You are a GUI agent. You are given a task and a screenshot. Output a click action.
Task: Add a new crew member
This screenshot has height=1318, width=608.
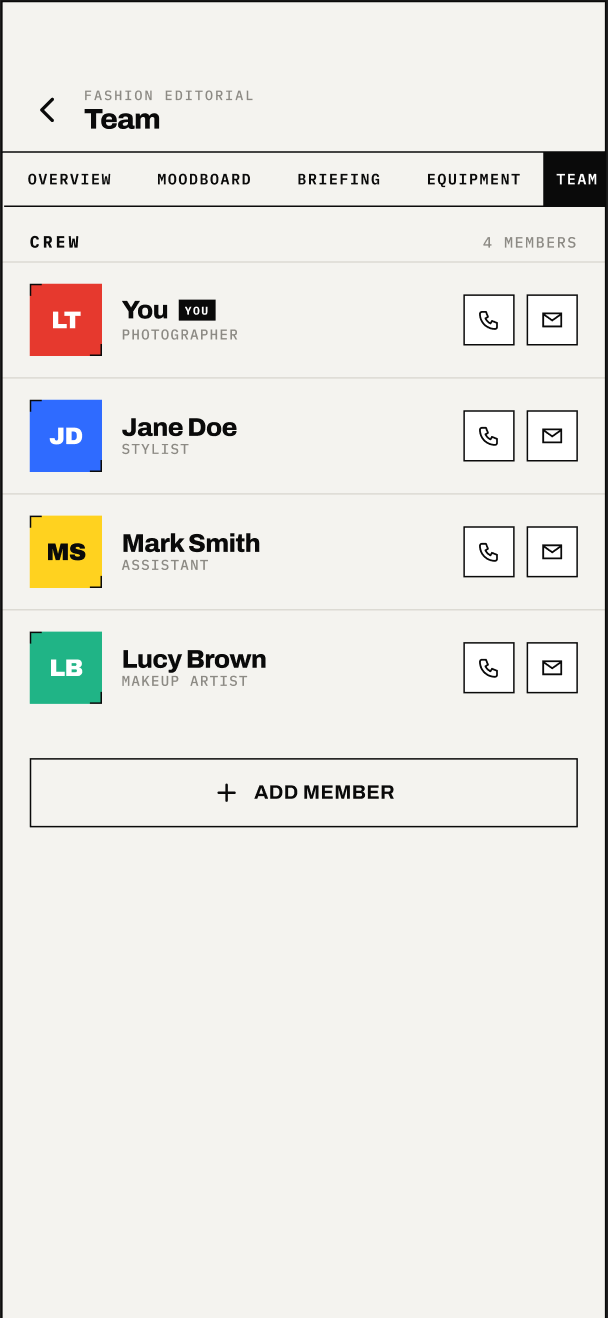click(304, 793)
